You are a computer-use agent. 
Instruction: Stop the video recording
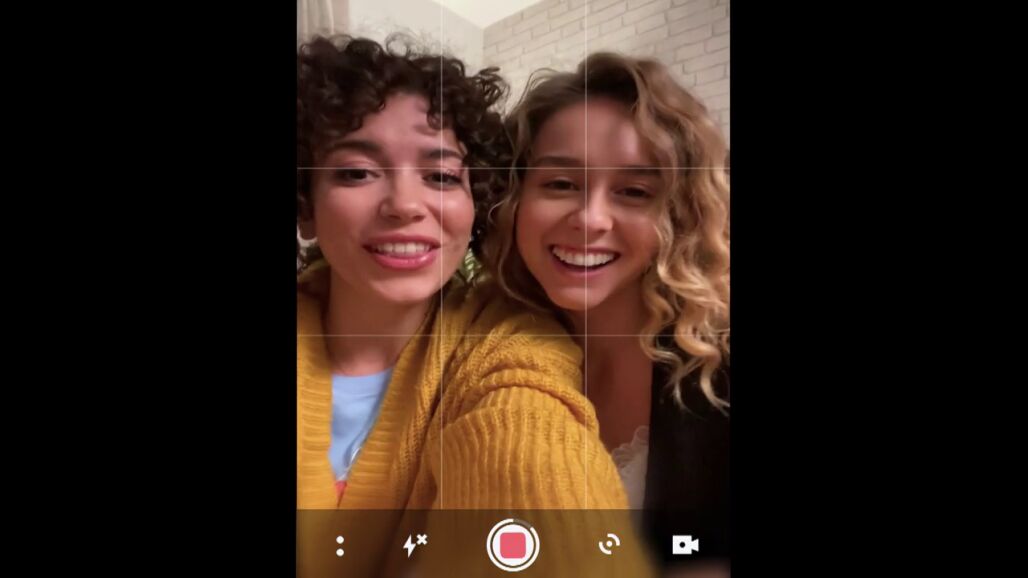click(x=513, y=545)
